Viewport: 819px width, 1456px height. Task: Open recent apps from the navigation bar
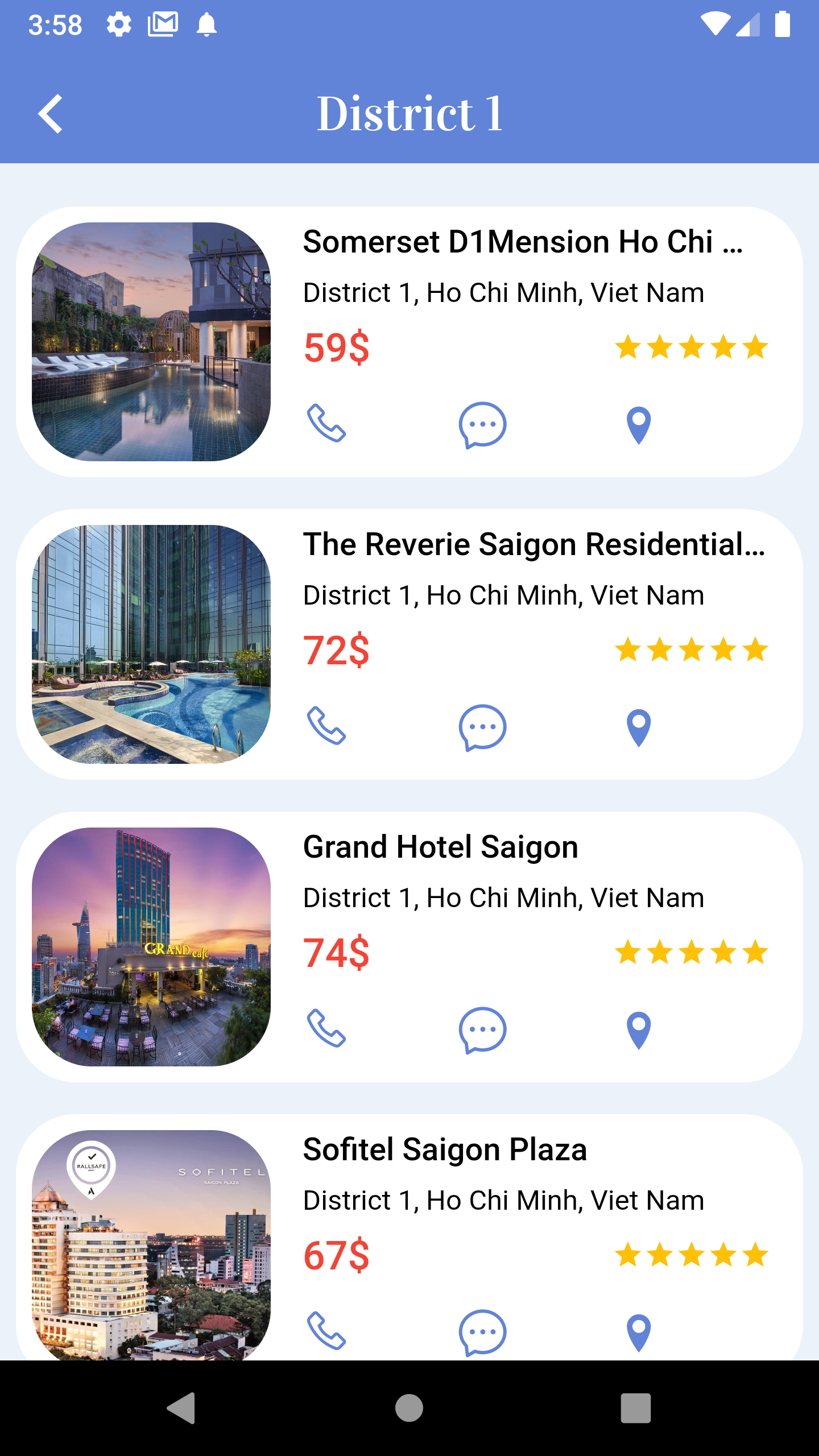[x=635, y=1408]
